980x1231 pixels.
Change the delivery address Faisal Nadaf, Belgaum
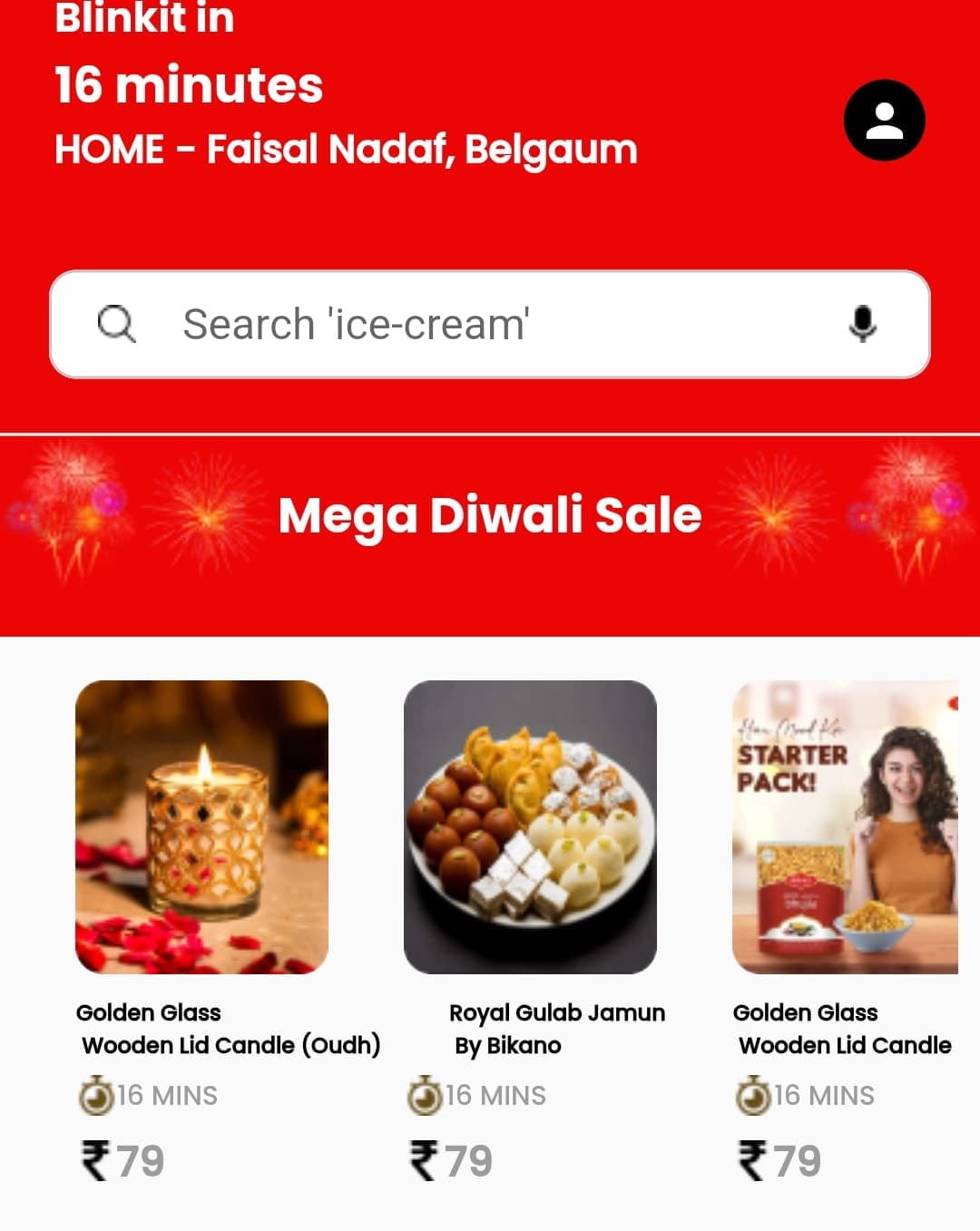345,150
